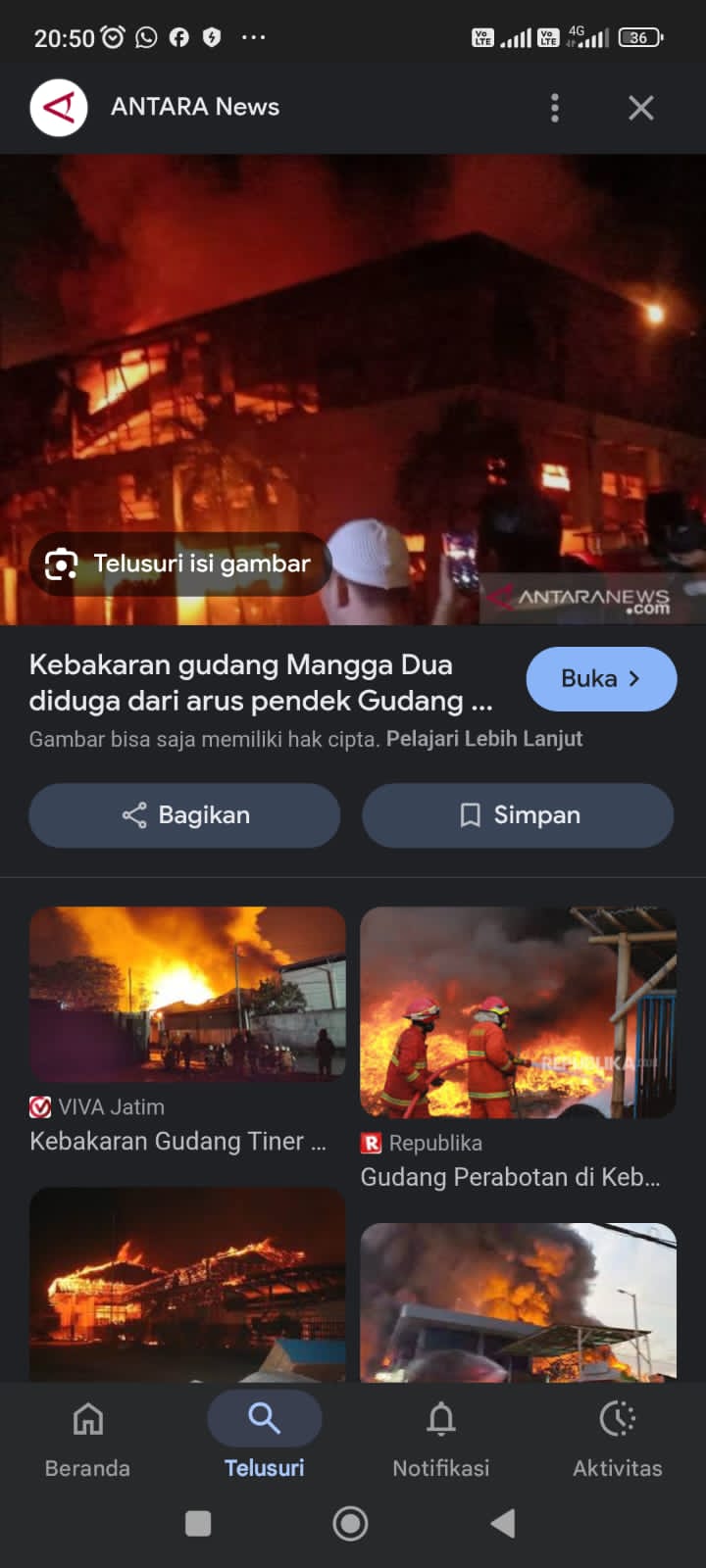This screenshot has height=1568, width=706.
Task: Open the VIVA Jatim Kebakaran Gudang Tiner result
Action: pyautogui.click(x=187, y=1031)
